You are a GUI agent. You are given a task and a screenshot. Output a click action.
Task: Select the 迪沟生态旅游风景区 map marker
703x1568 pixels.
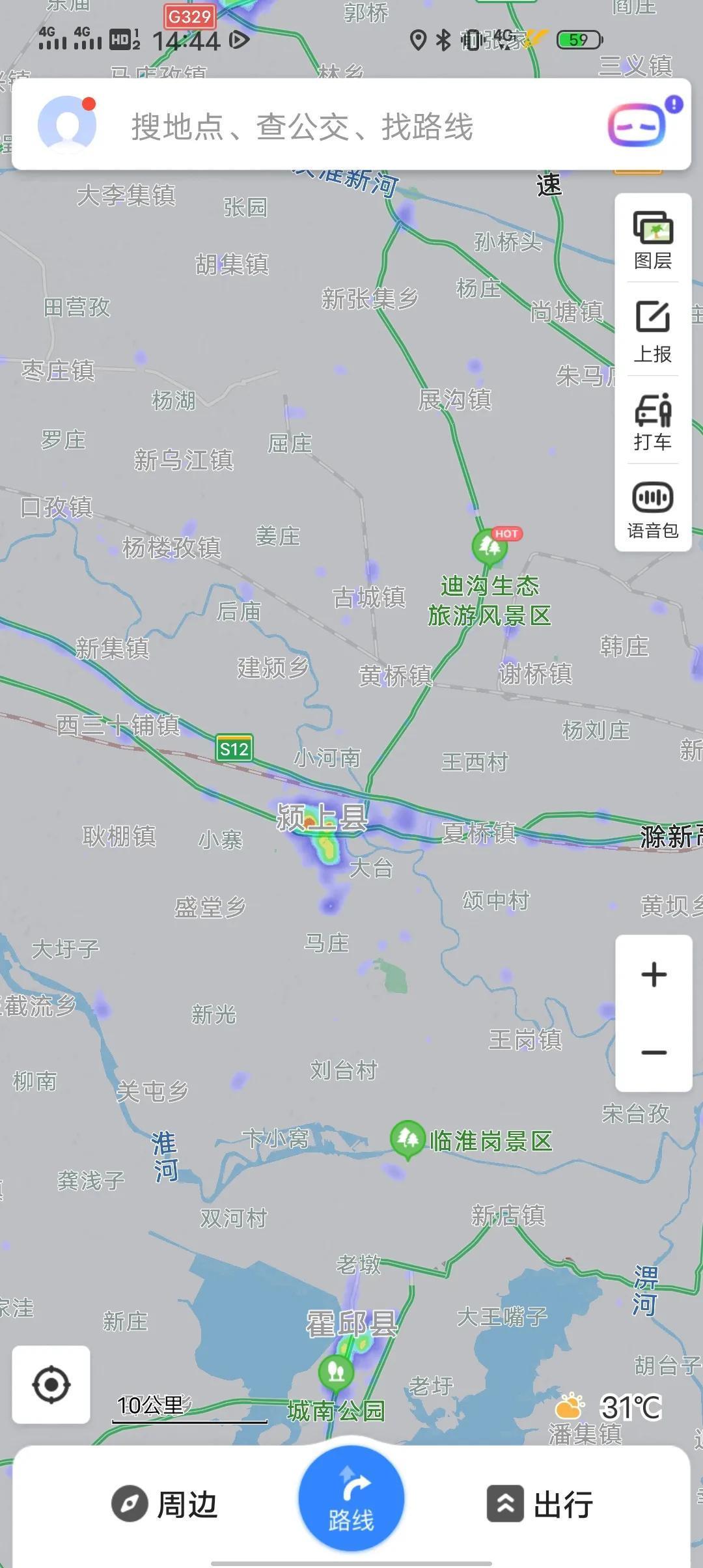pyautogui.click(x=489, y=546)
